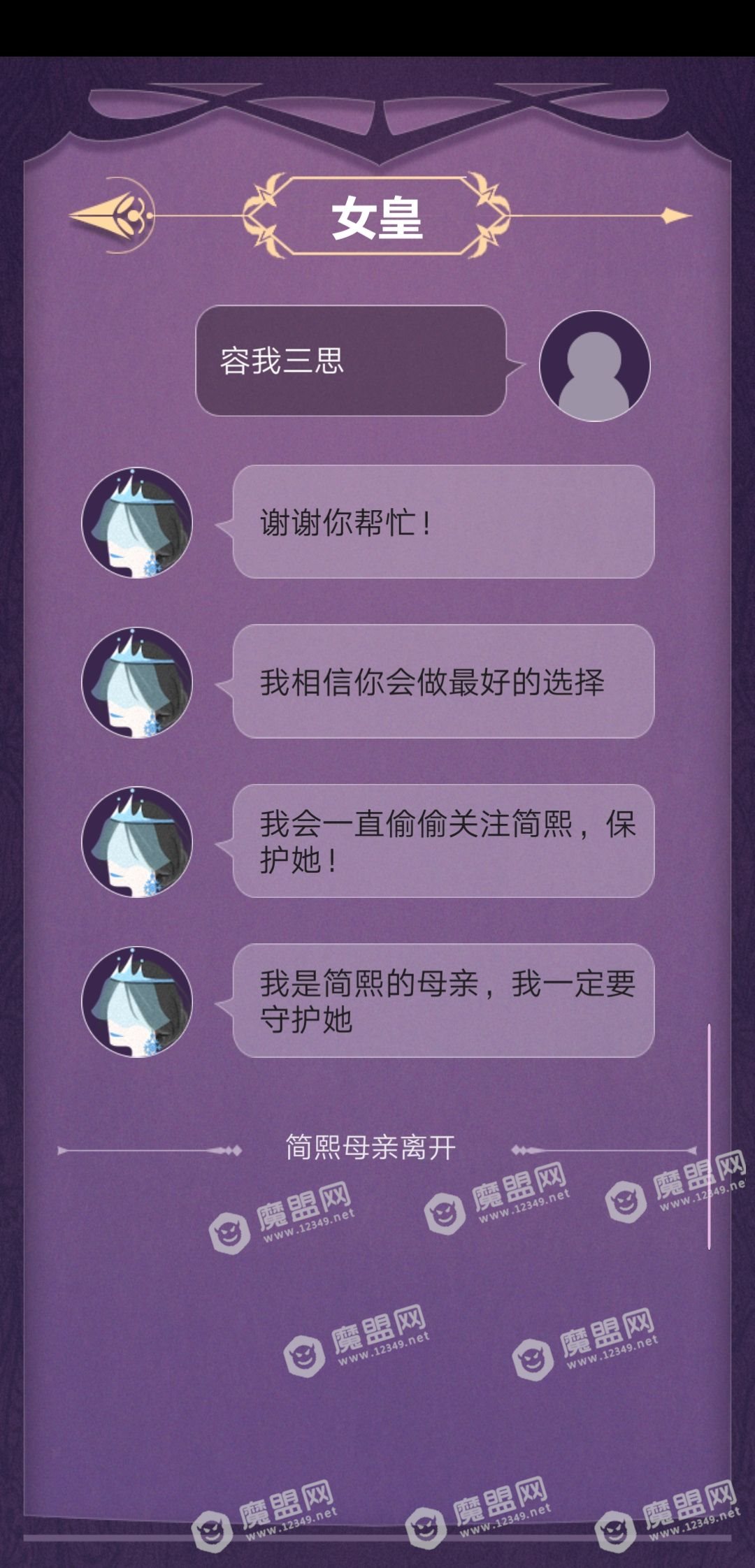Tap the chat scrollbar on the right edge
755x1568 pixels.
[x=709, y=1136]
